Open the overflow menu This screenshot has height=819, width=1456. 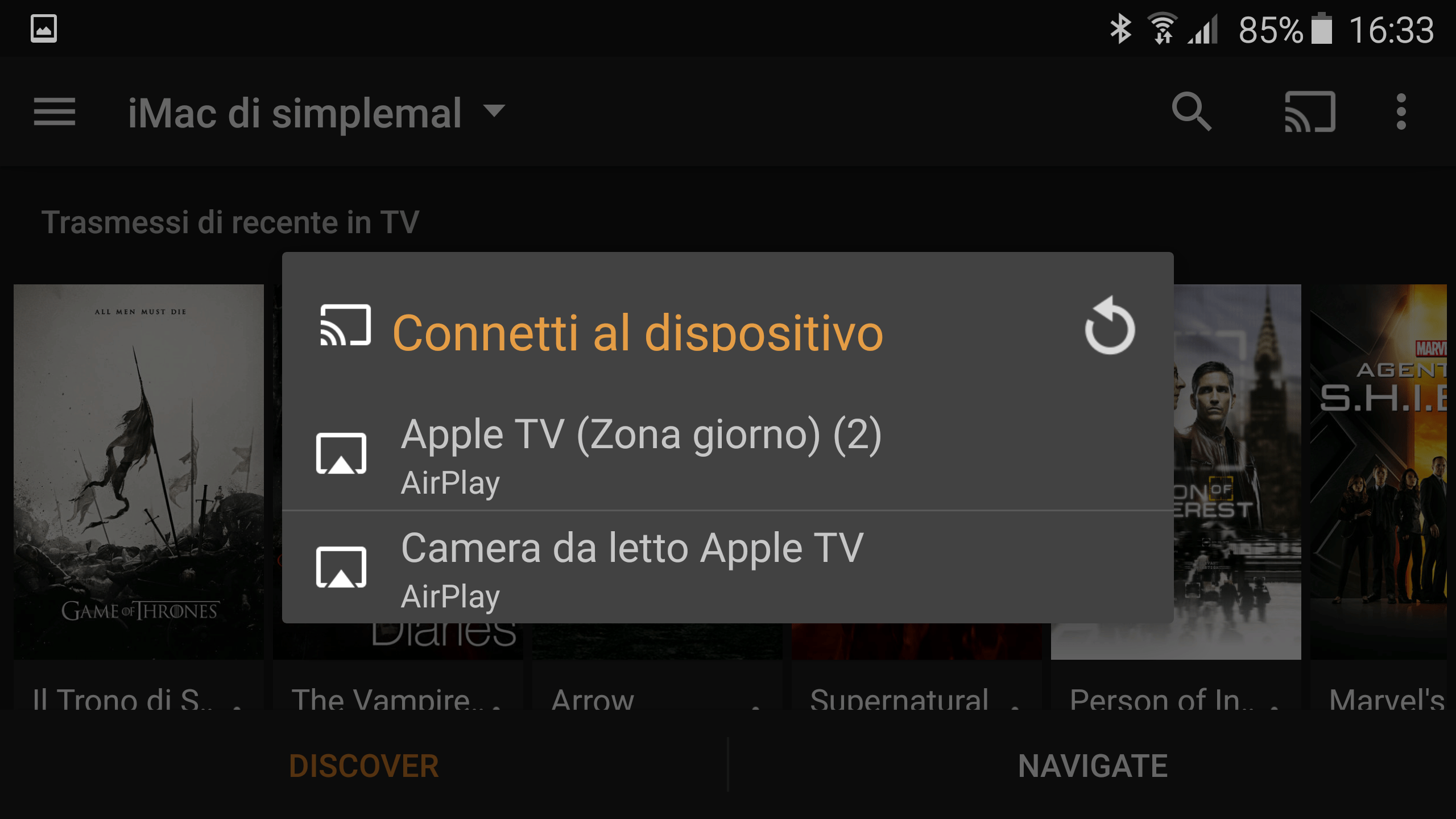click(1401, 111)
